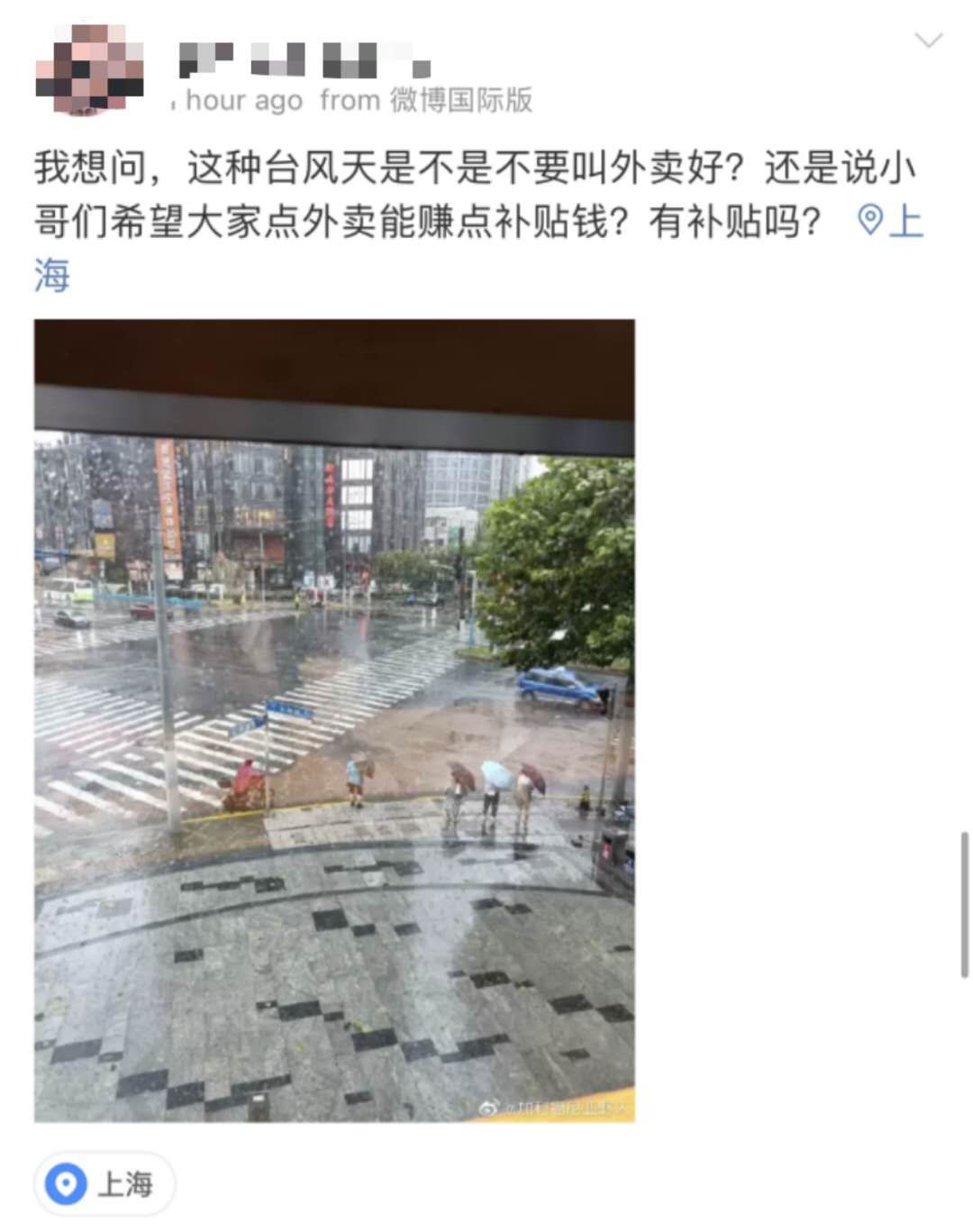Image resolution: width=973 pixels, height=1232 pixels.
Task: Open the poster's username
Action: pos(305,59)
